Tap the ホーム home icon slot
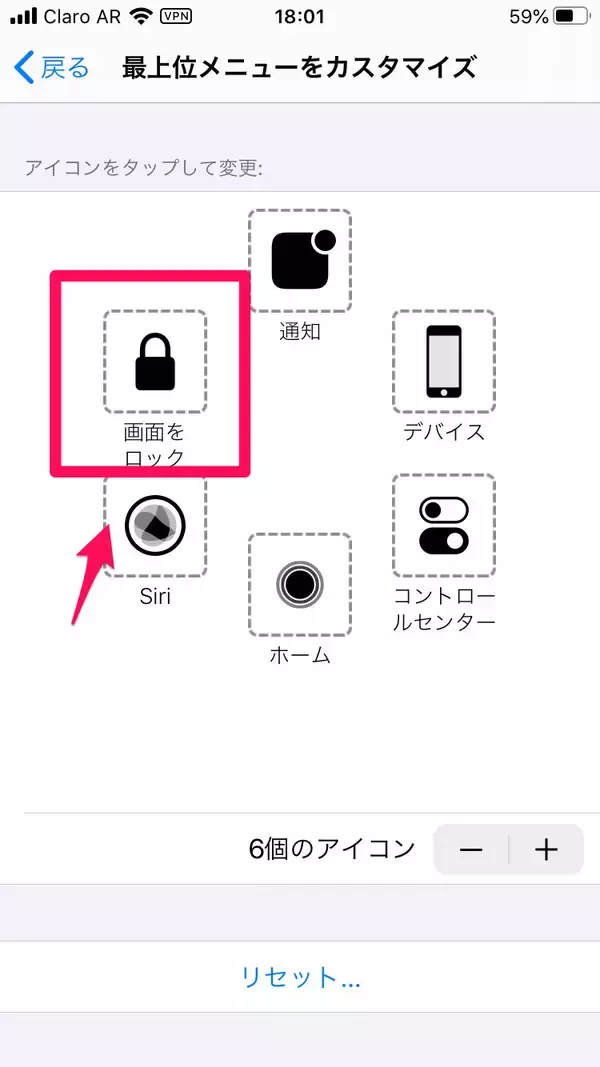Screen dimensions: 600x1067 tap(299, 585)
